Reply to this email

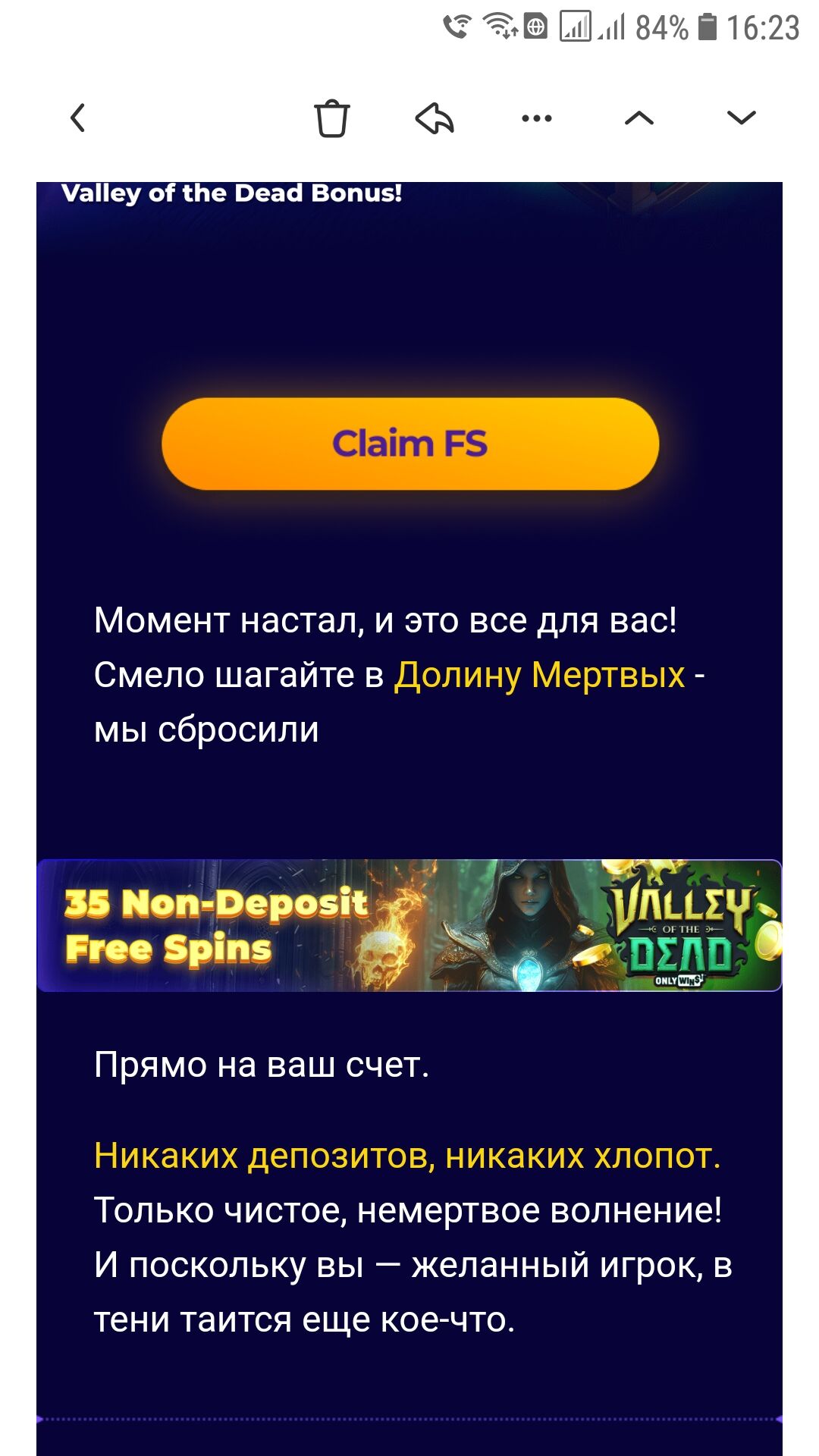click(x=435, y=118)
